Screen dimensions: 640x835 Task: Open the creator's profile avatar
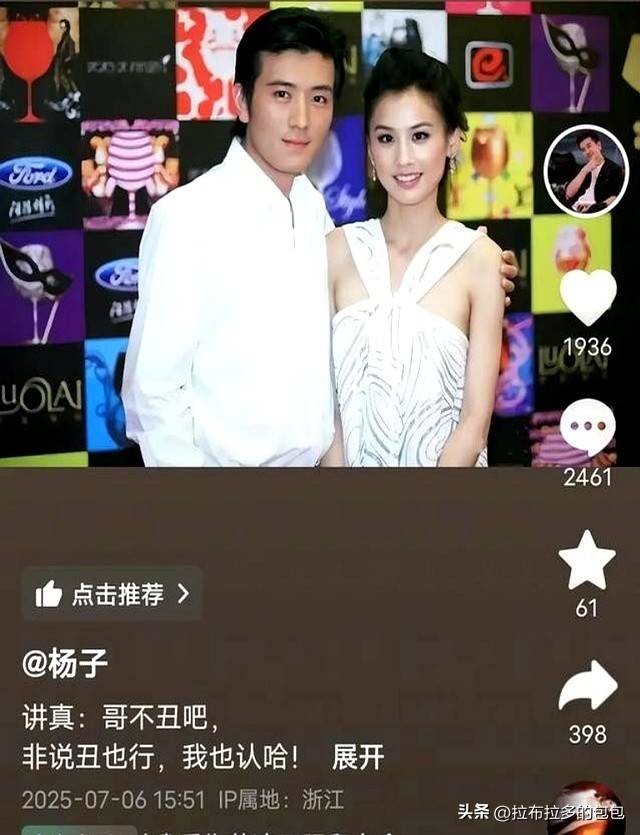586,171
